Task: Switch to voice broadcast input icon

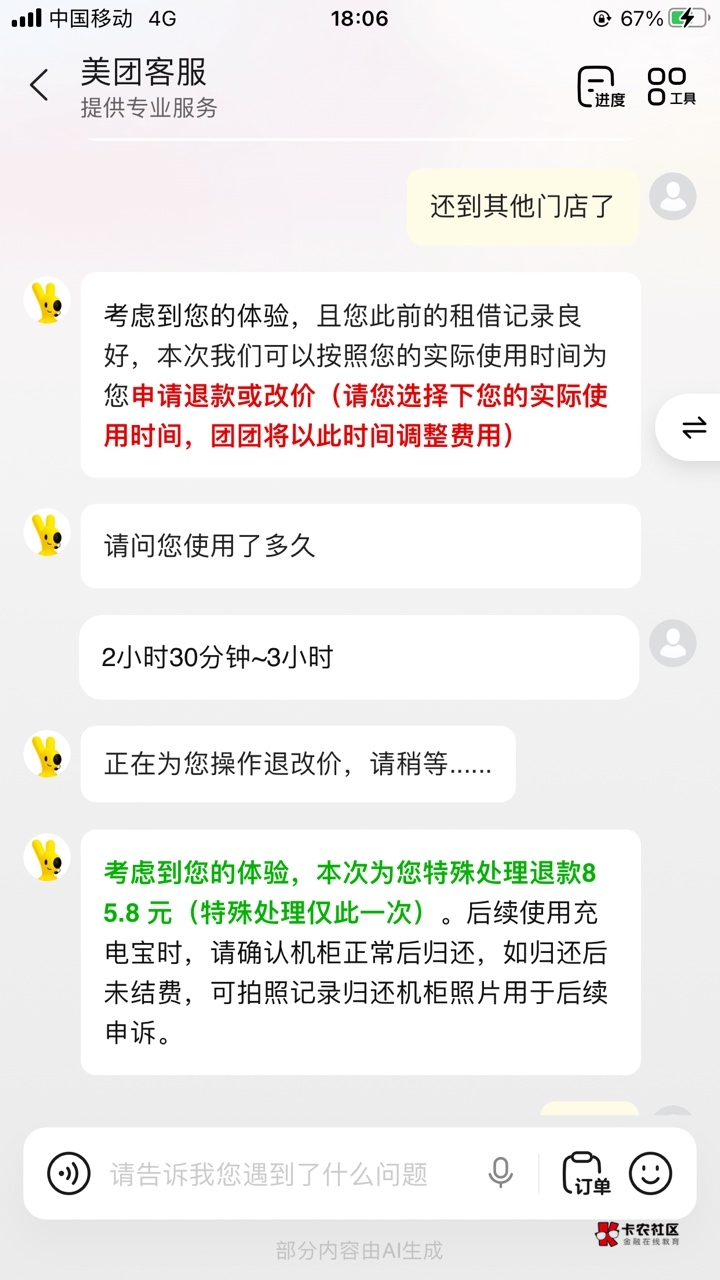Action: point(69,1173)
